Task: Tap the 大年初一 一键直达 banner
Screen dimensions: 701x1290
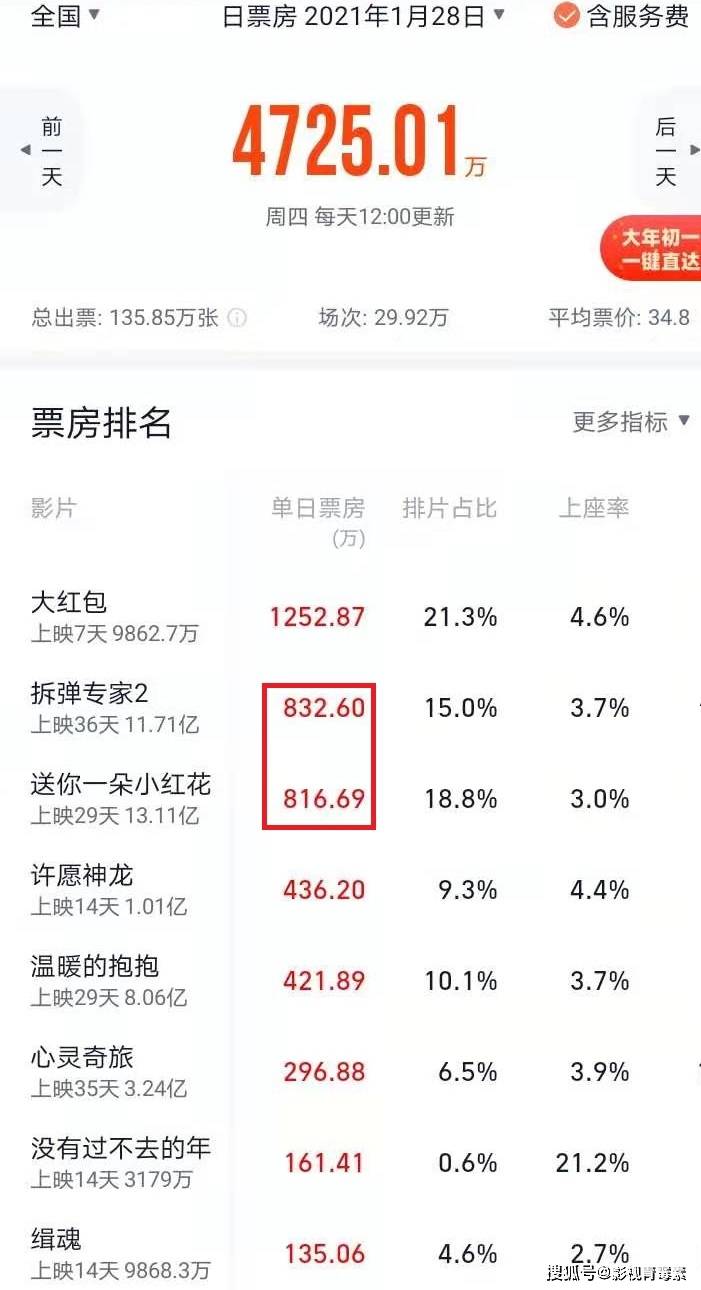Action: (655, 250)
